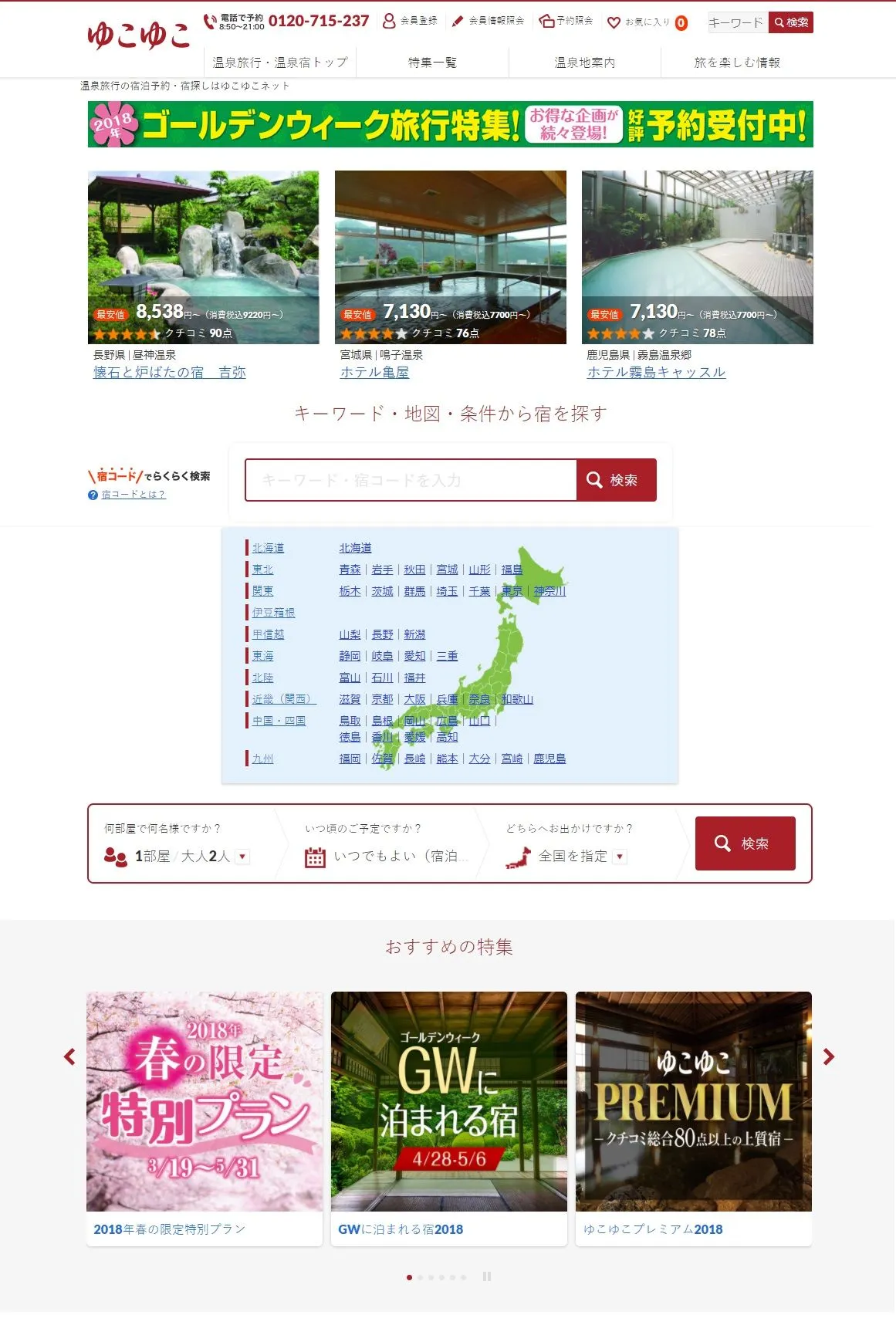The width and height of the screenshot is (896, 1325).
Task: Open ホテル亀屋 hotel link
Action: click(x=374, y=373)
